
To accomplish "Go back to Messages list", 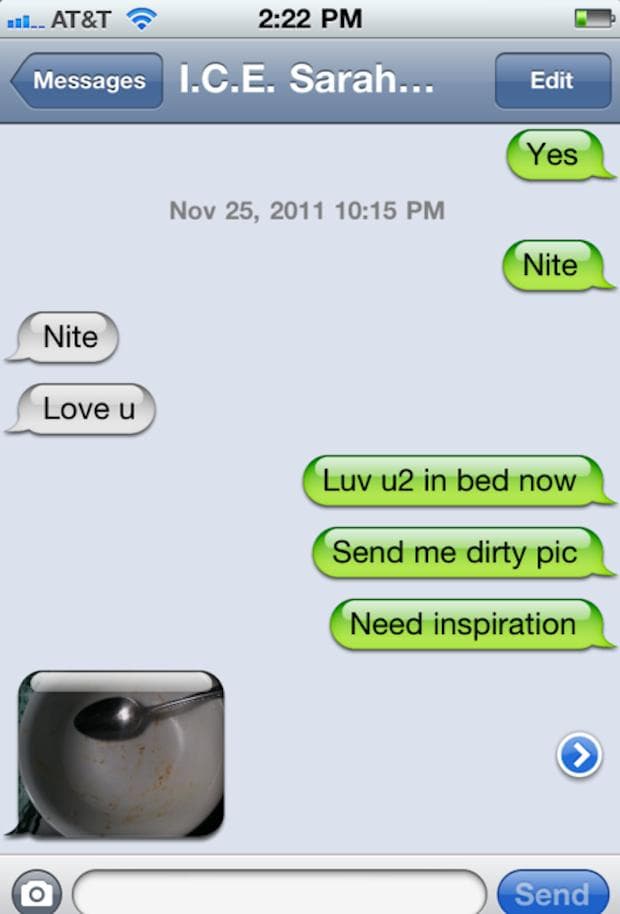I will click(x=87, y=81).
